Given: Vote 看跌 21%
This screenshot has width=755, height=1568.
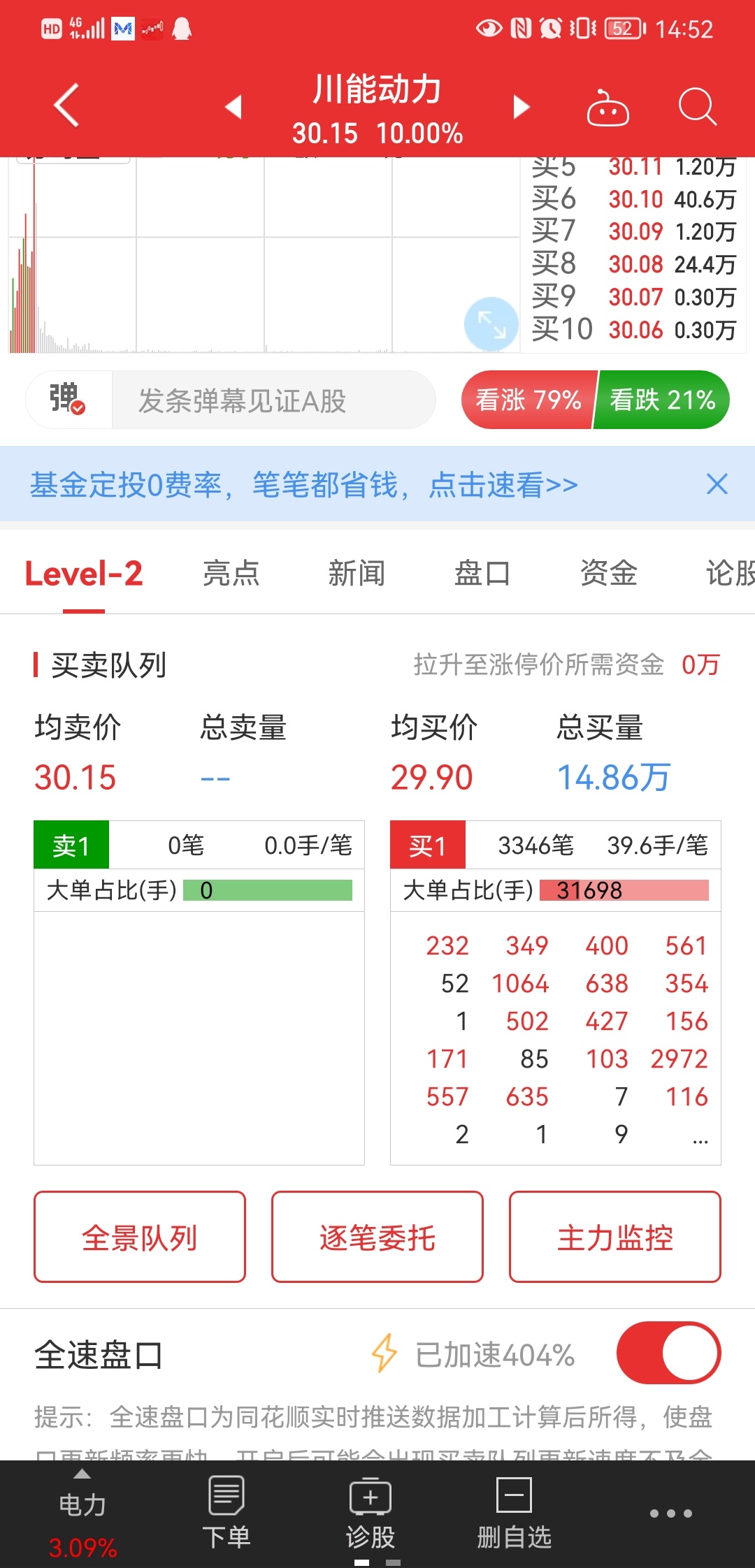Looking at the screenshot, I should point(662,400).
